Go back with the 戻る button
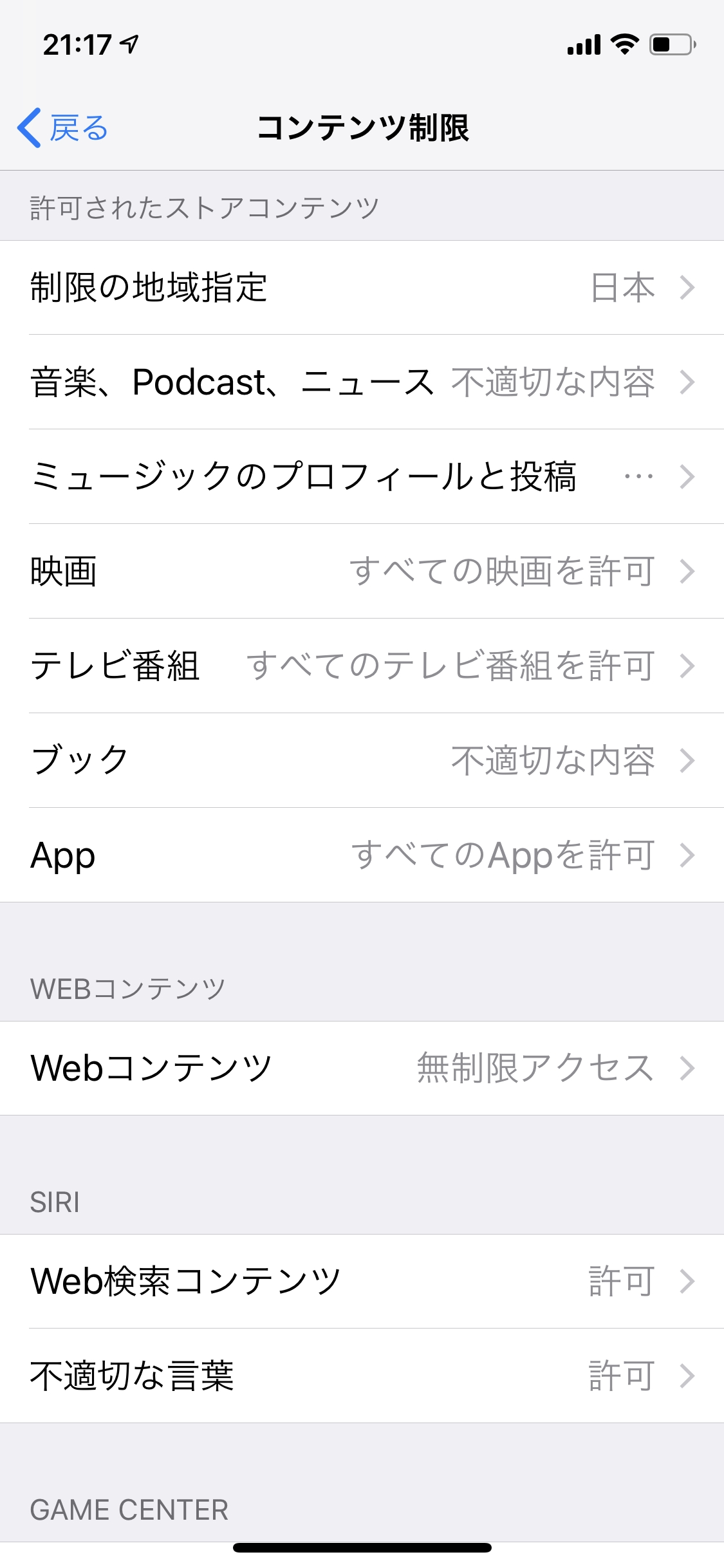Viewport: 724px width, 1568px height. tap(63, 127)
